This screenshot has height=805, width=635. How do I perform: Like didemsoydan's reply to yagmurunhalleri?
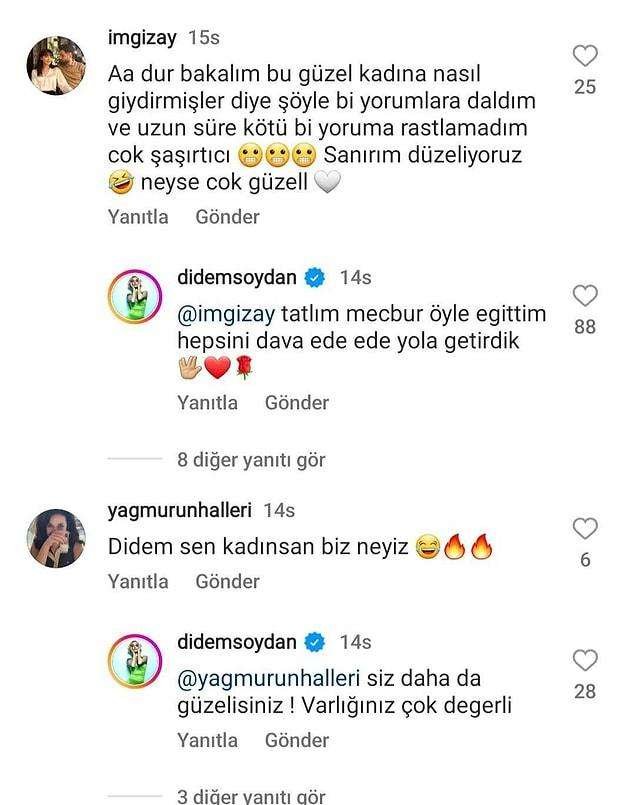[585, 660]
